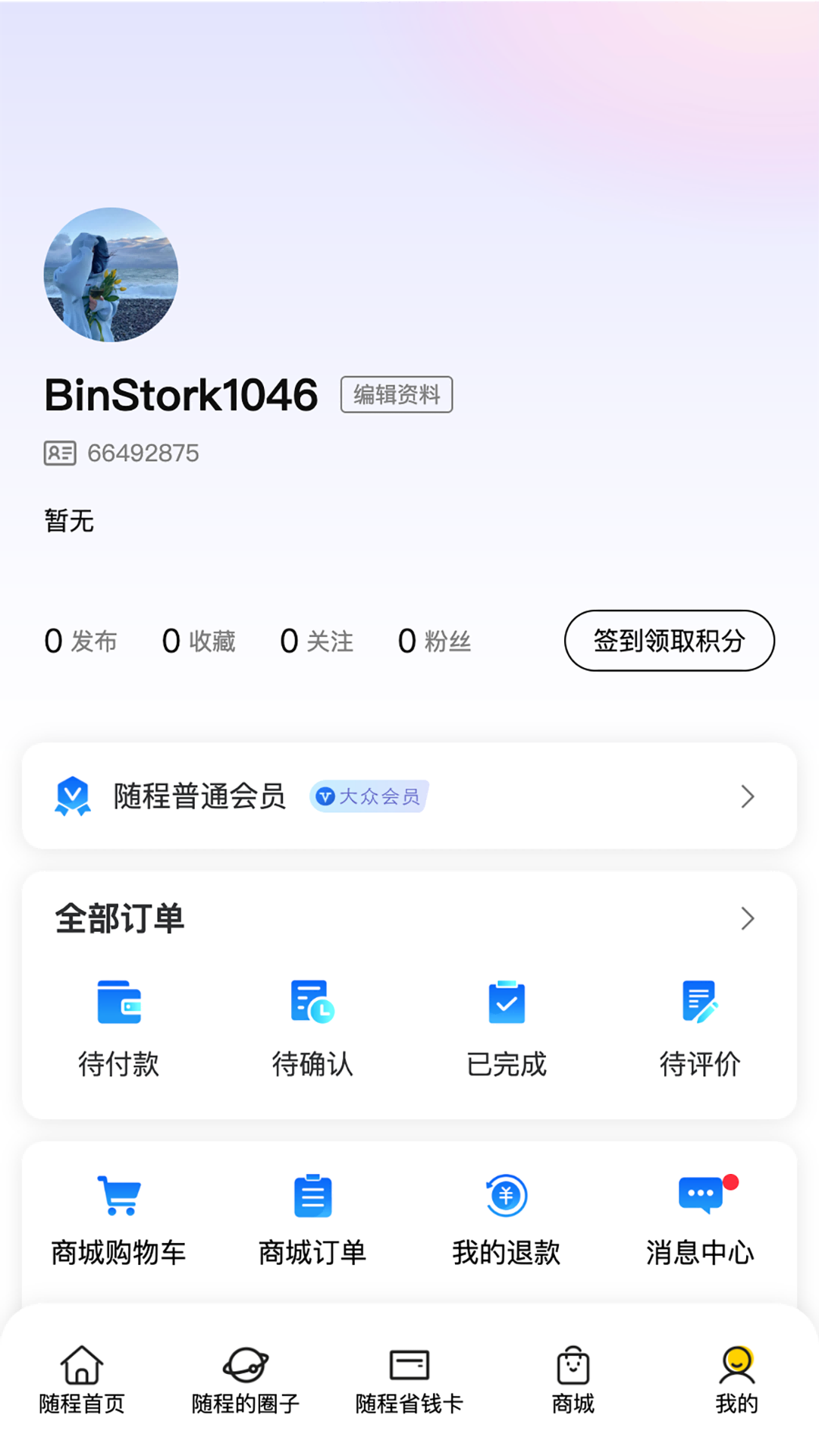Viewport: 819px width, 1456px height.
Task: Click the 编辑资料 edit profile button
Action: (x=396, y=394)
